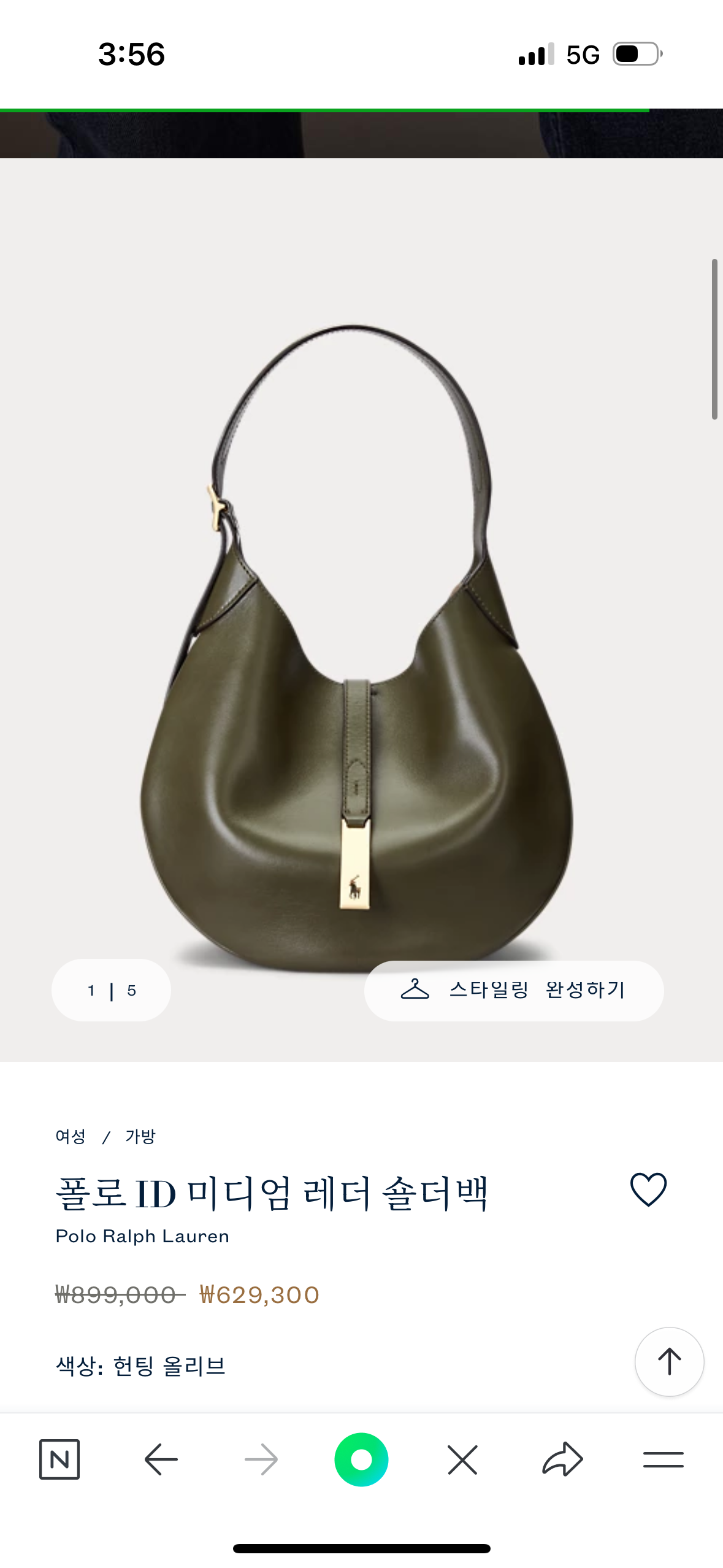Open the browser menu lines
The height and width of the screenshot is (1568, 723).
click(663, 1459)
